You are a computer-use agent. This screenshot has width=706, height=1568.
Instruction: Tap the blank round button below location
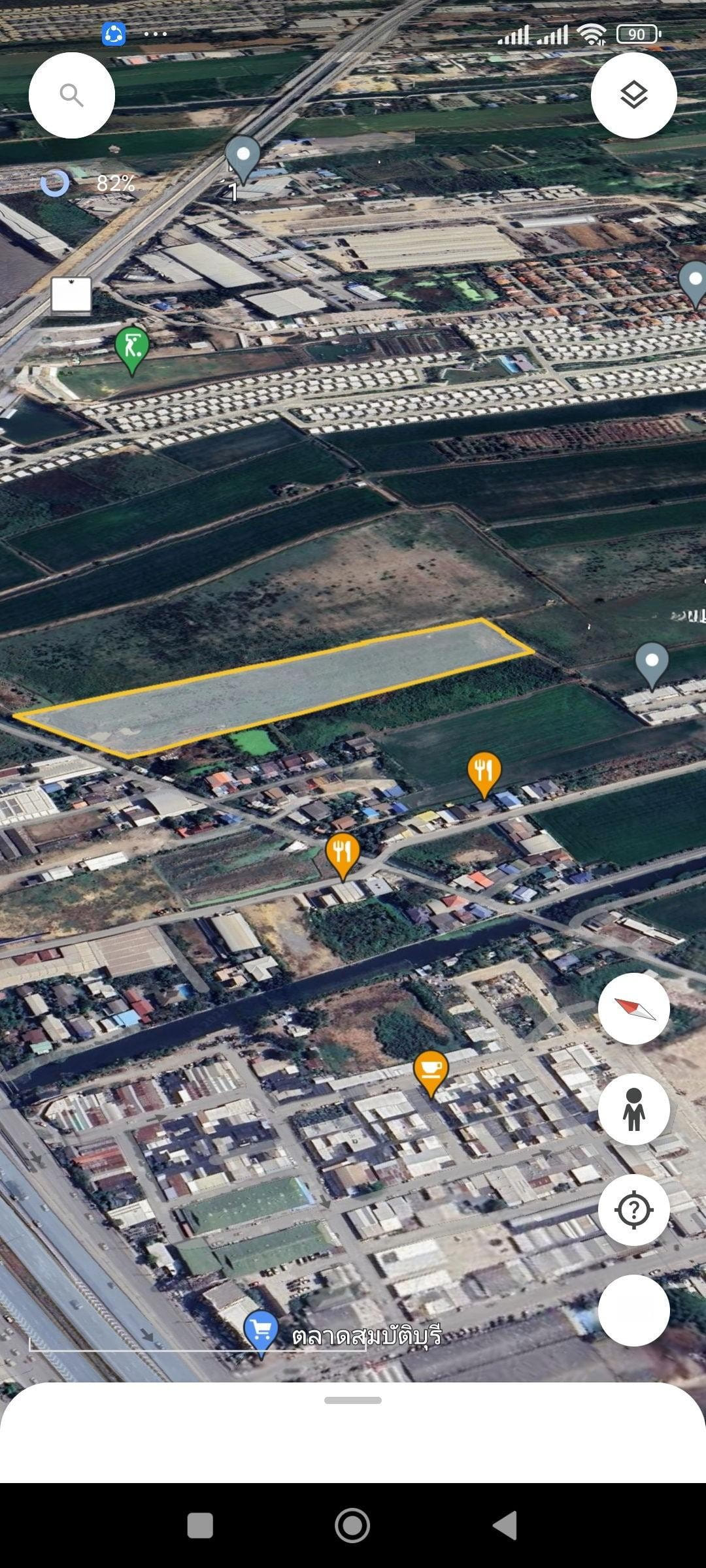[x=633, y=1310]
